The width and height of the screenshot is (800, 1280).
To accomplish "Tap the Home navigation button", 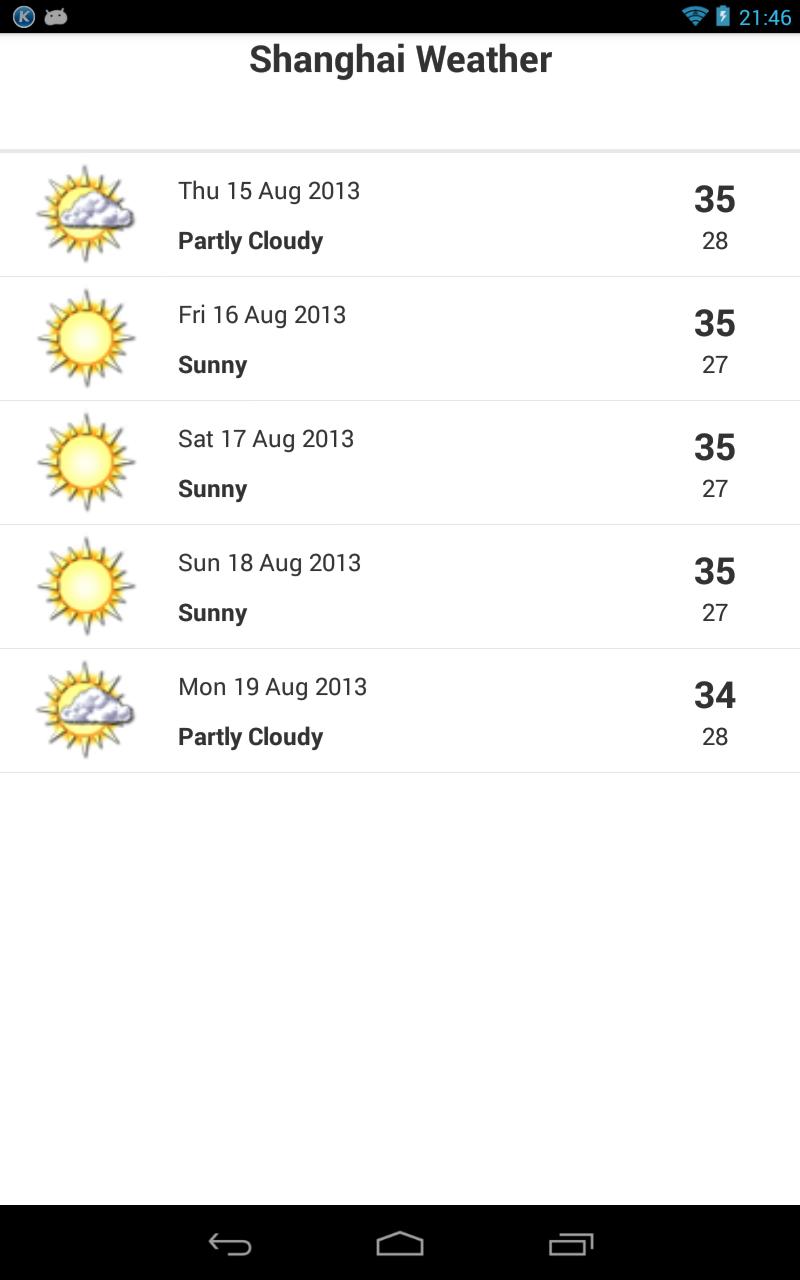I will coord(400,1245).
